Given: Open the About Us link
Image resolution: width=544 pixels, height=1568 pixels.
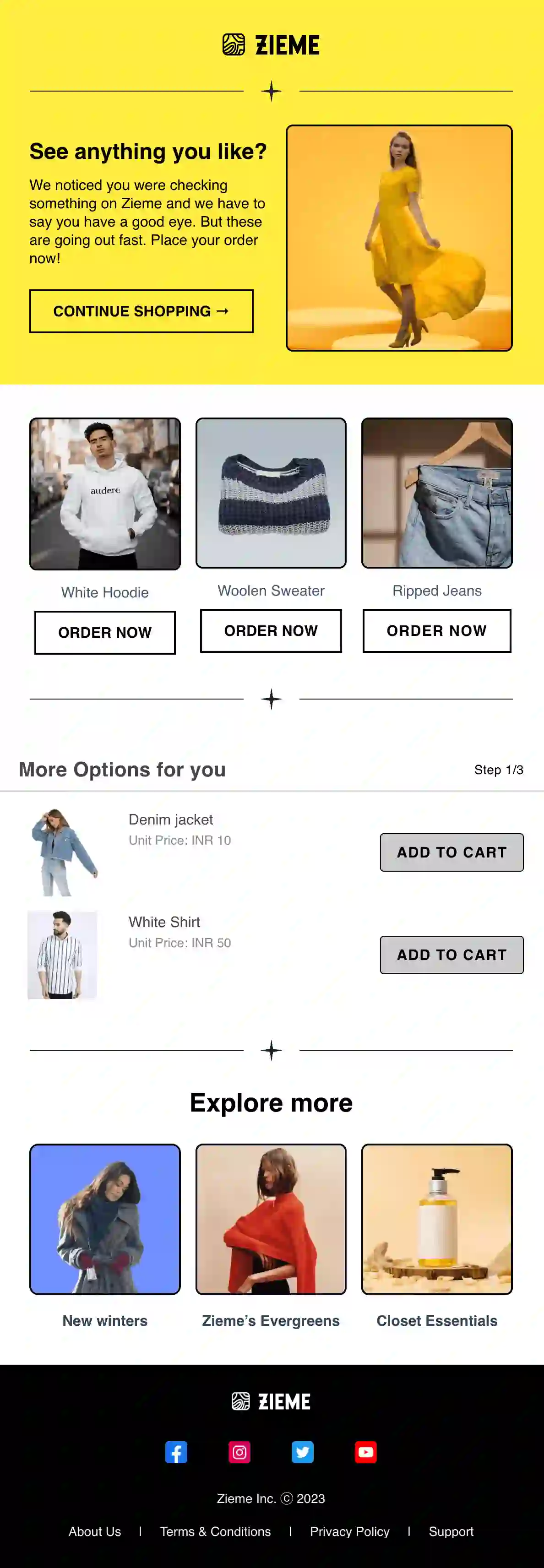Looking at the screenshot, I should click(x=94, y=1531).
